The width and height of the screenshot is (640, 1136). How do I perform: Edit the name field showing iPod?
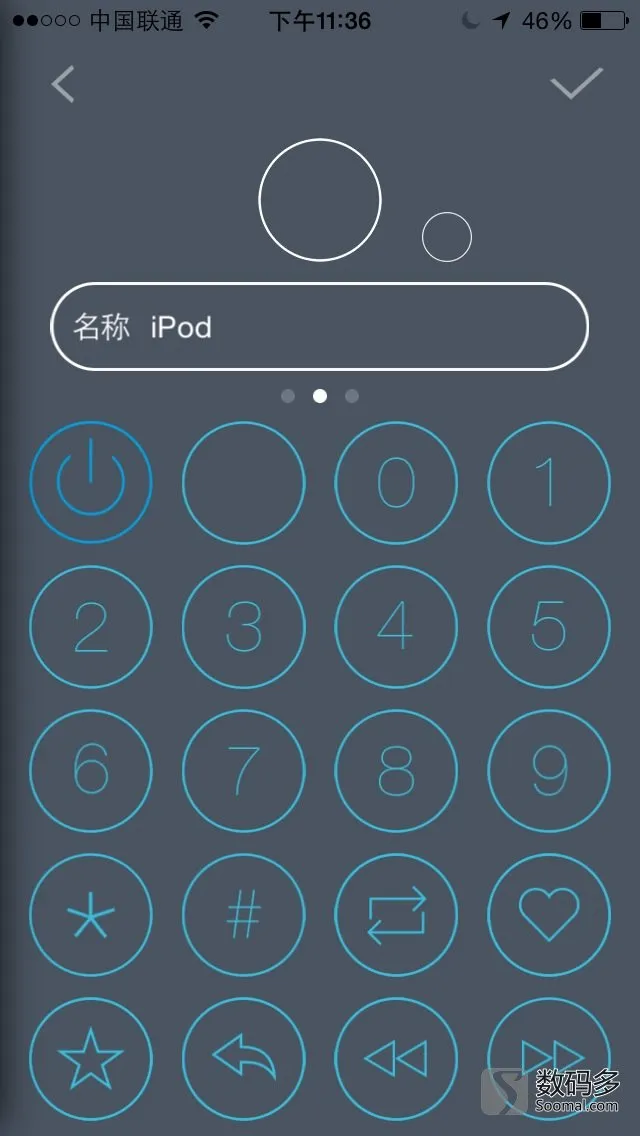pos(320,327)
